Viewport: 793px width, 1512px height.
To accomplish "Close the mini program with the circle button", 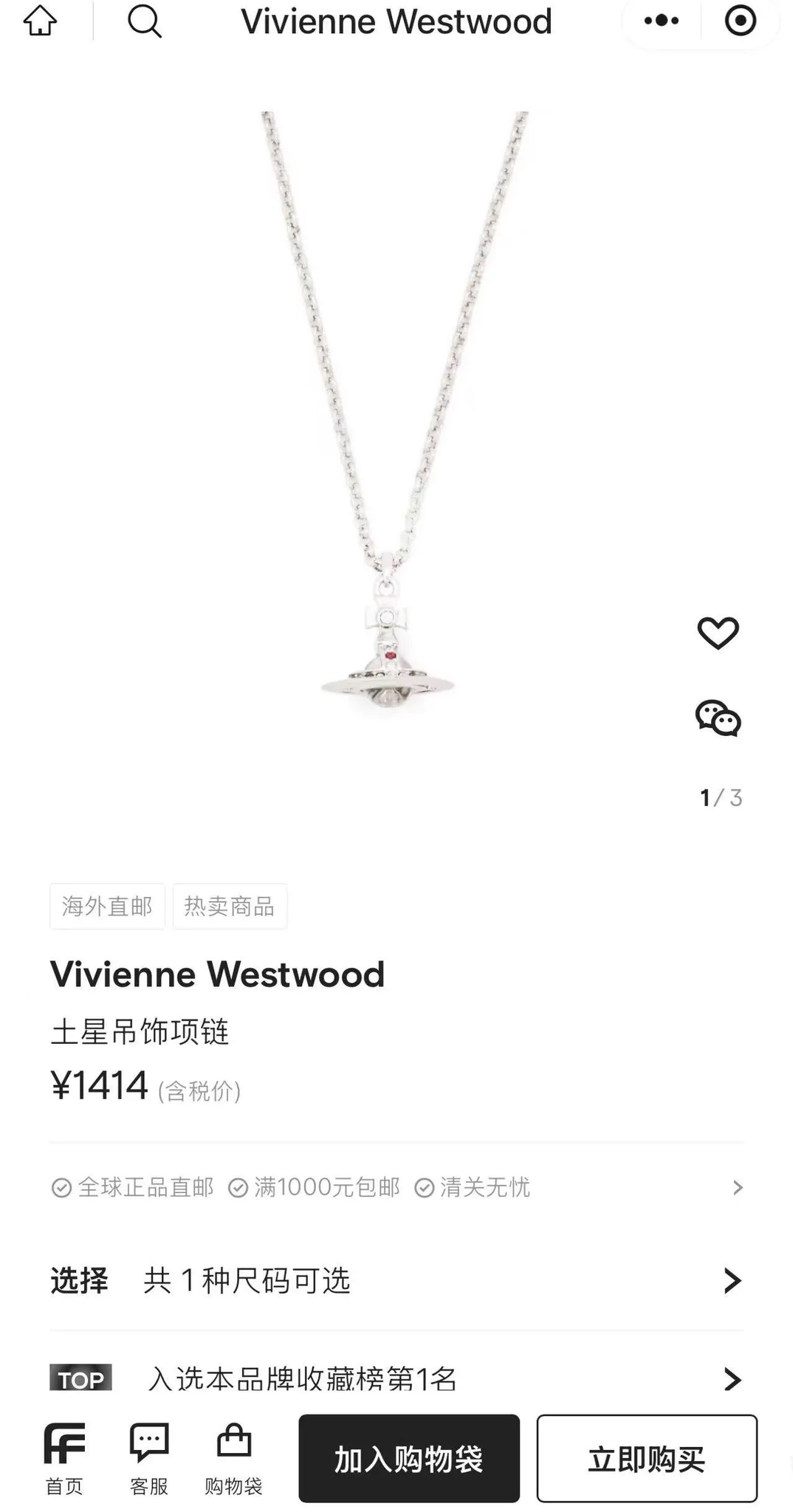I will [740, 21].
